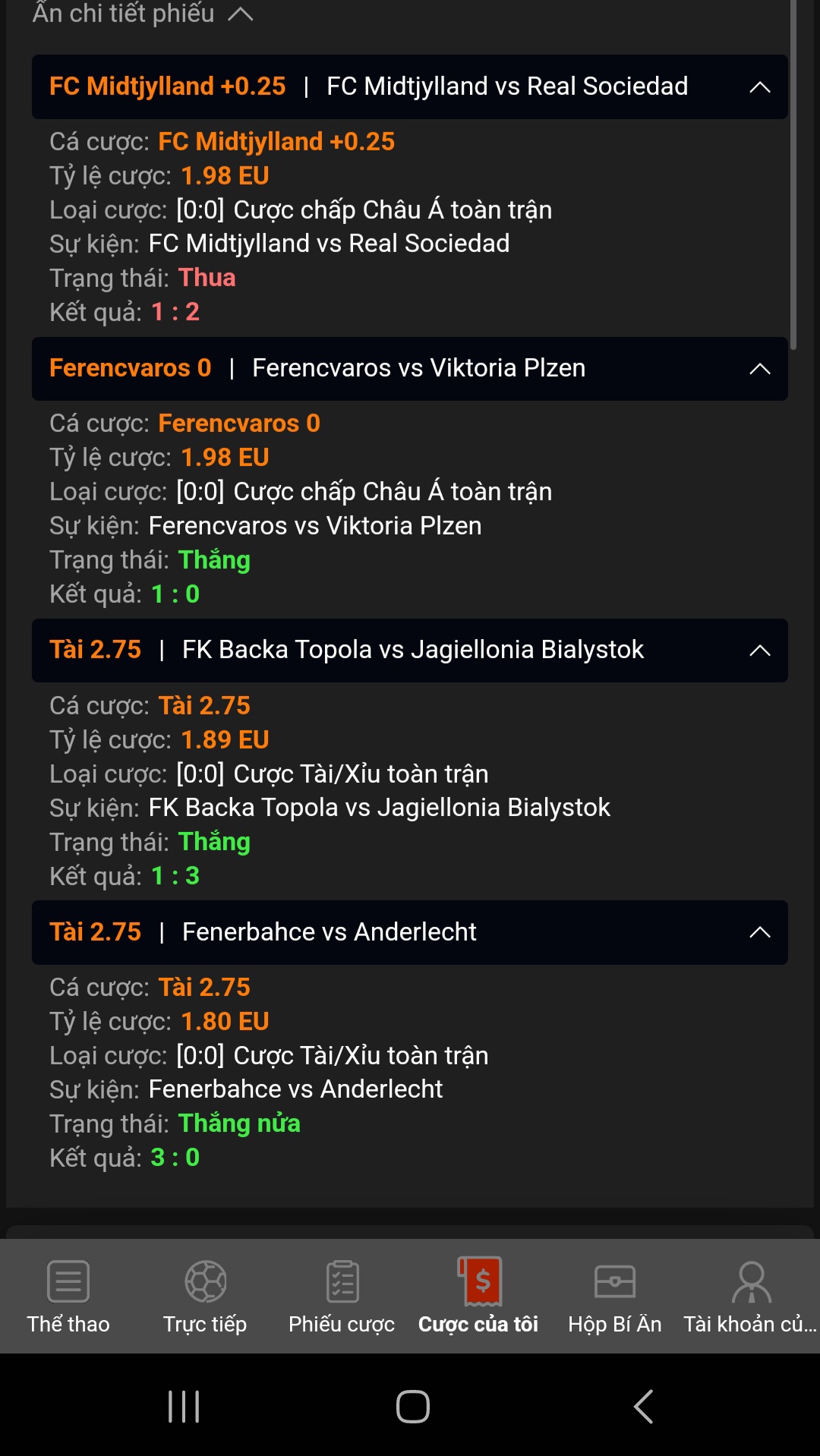
Task: Collapse the Ferencvaros vs Viktoria Plzen bet
Action: click(x=759, y=369)
